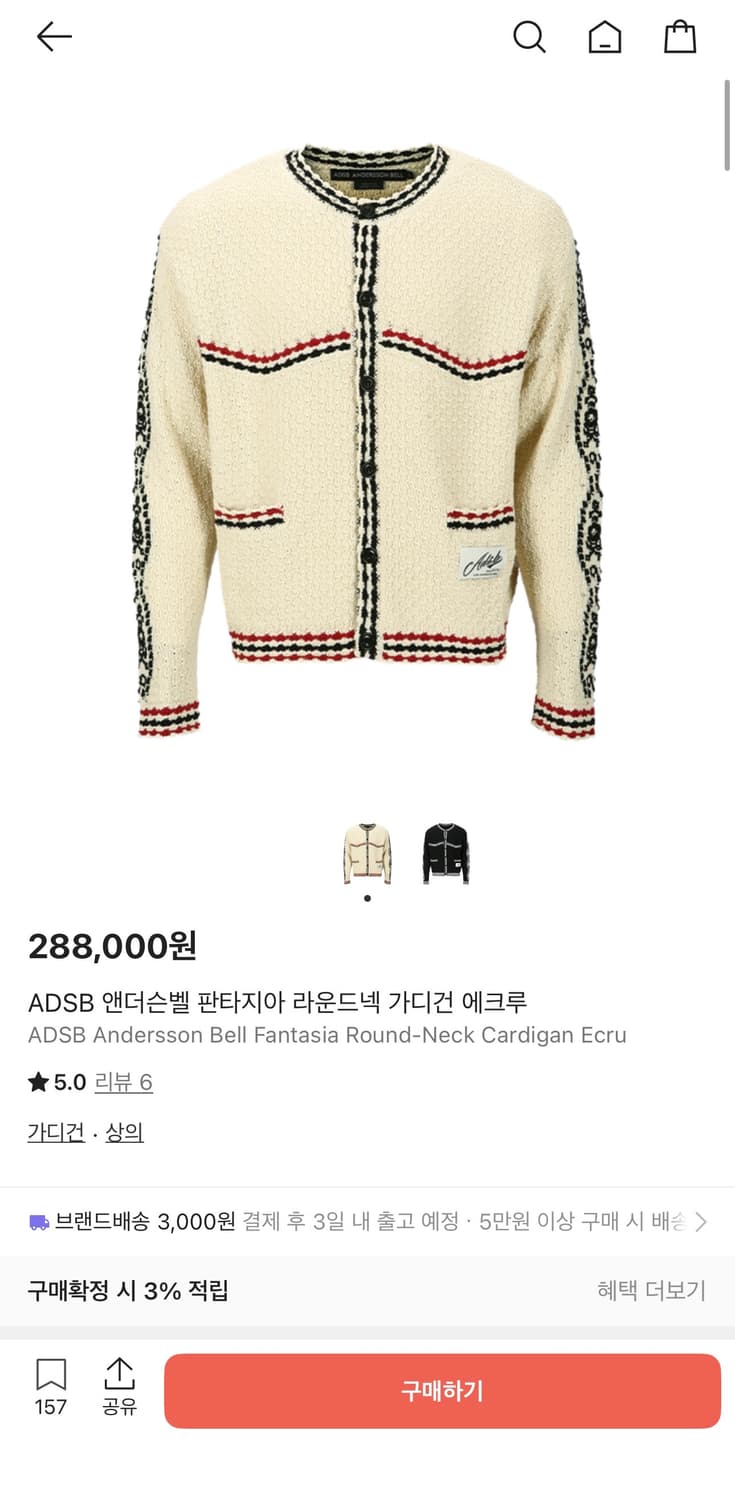Tap the page indicator dot below thumbnails
This screenshot has width=735, height=1500.
coord(367,898)
